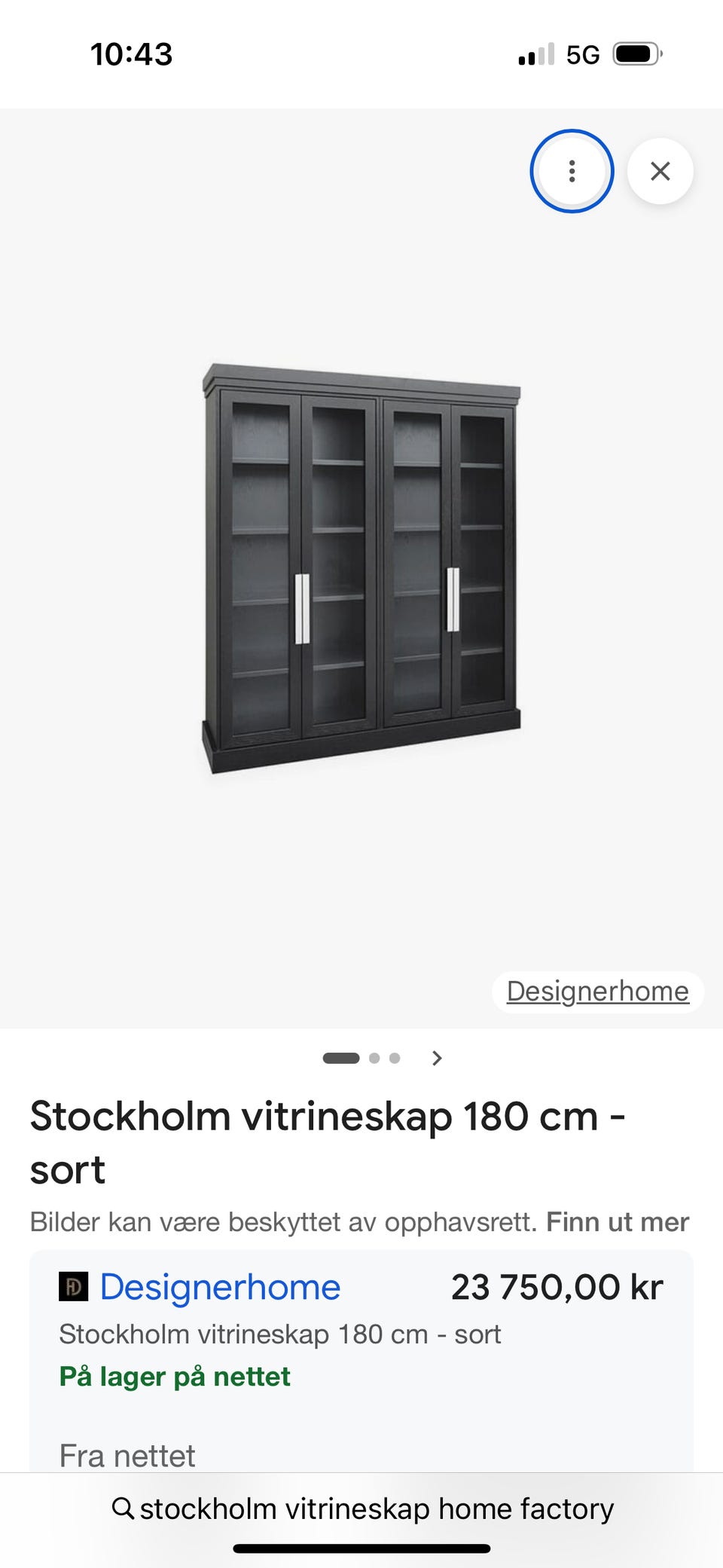The image size is (723, 1568).
Task: Close the product image viewer
Action: [x=660, y=171]
